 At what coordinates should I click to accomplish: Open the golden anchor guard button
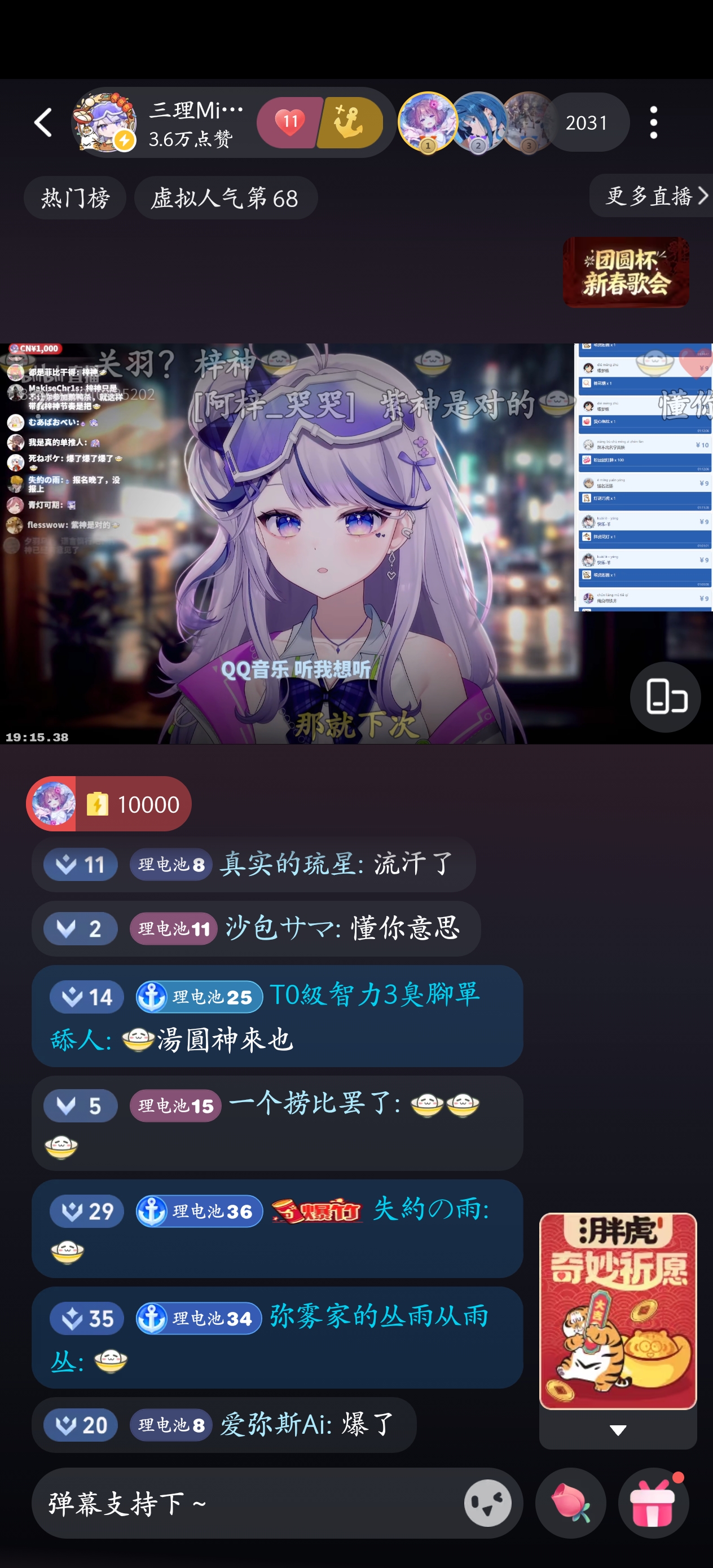[350, 123]
